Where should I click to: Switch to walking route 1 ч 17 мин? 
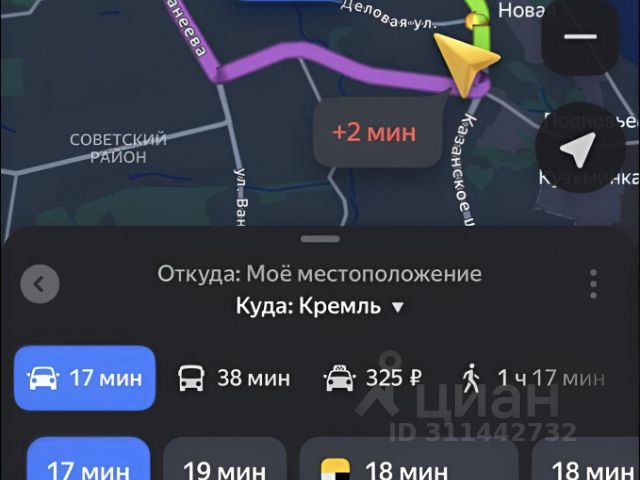click(x=532, y=378)
